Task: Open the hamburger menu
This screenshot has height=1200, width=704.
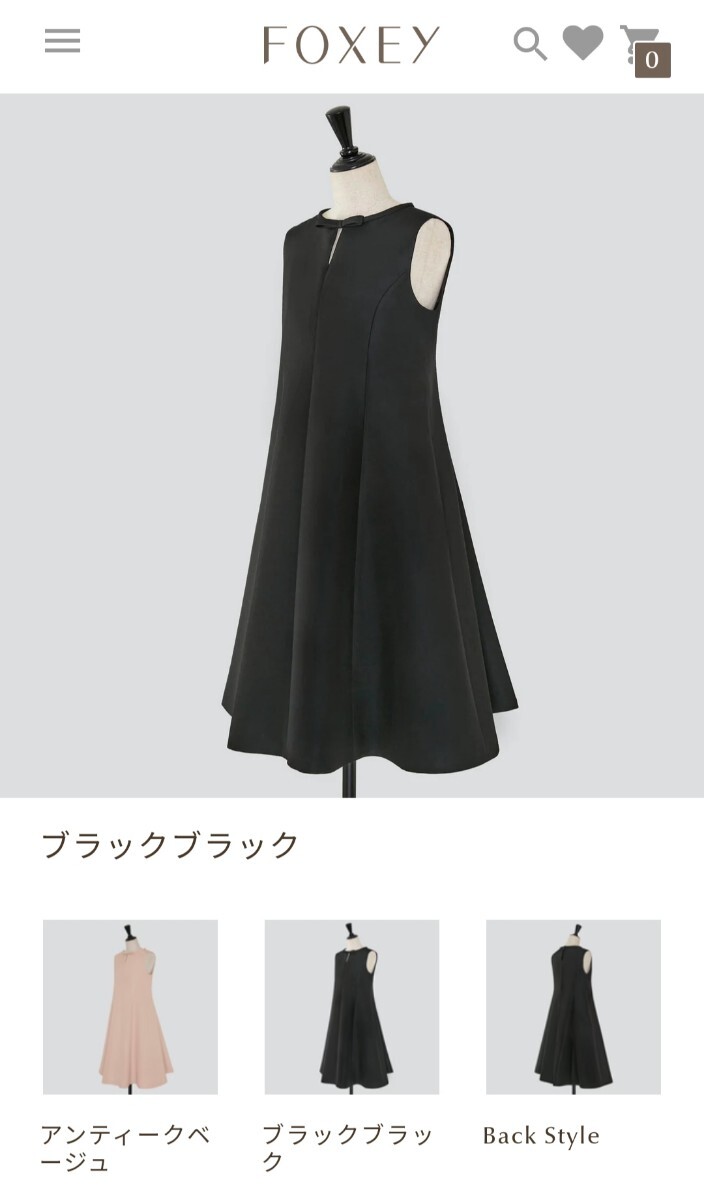Action: (62, 41)
